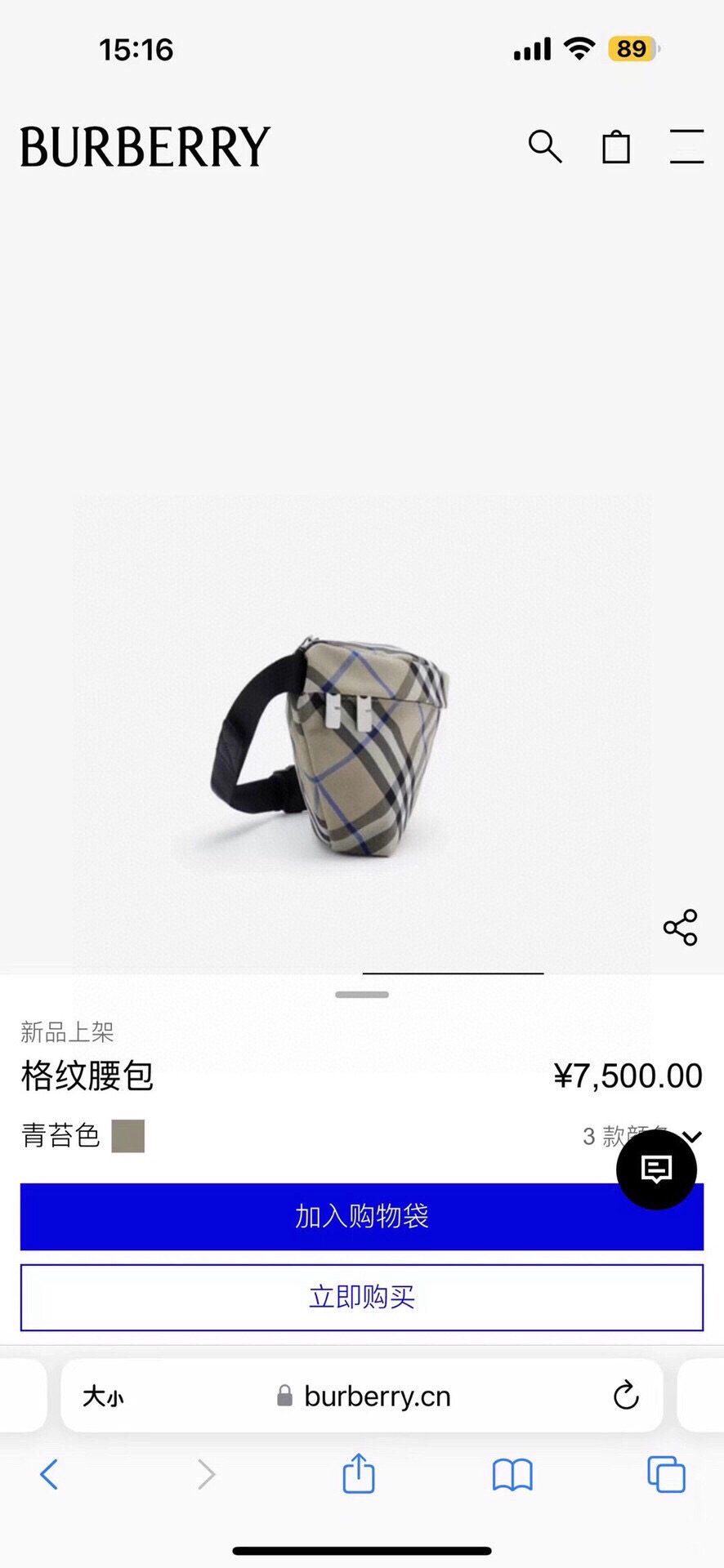
Task: Select the 青苔色 color swatch
Action: 127,1136
